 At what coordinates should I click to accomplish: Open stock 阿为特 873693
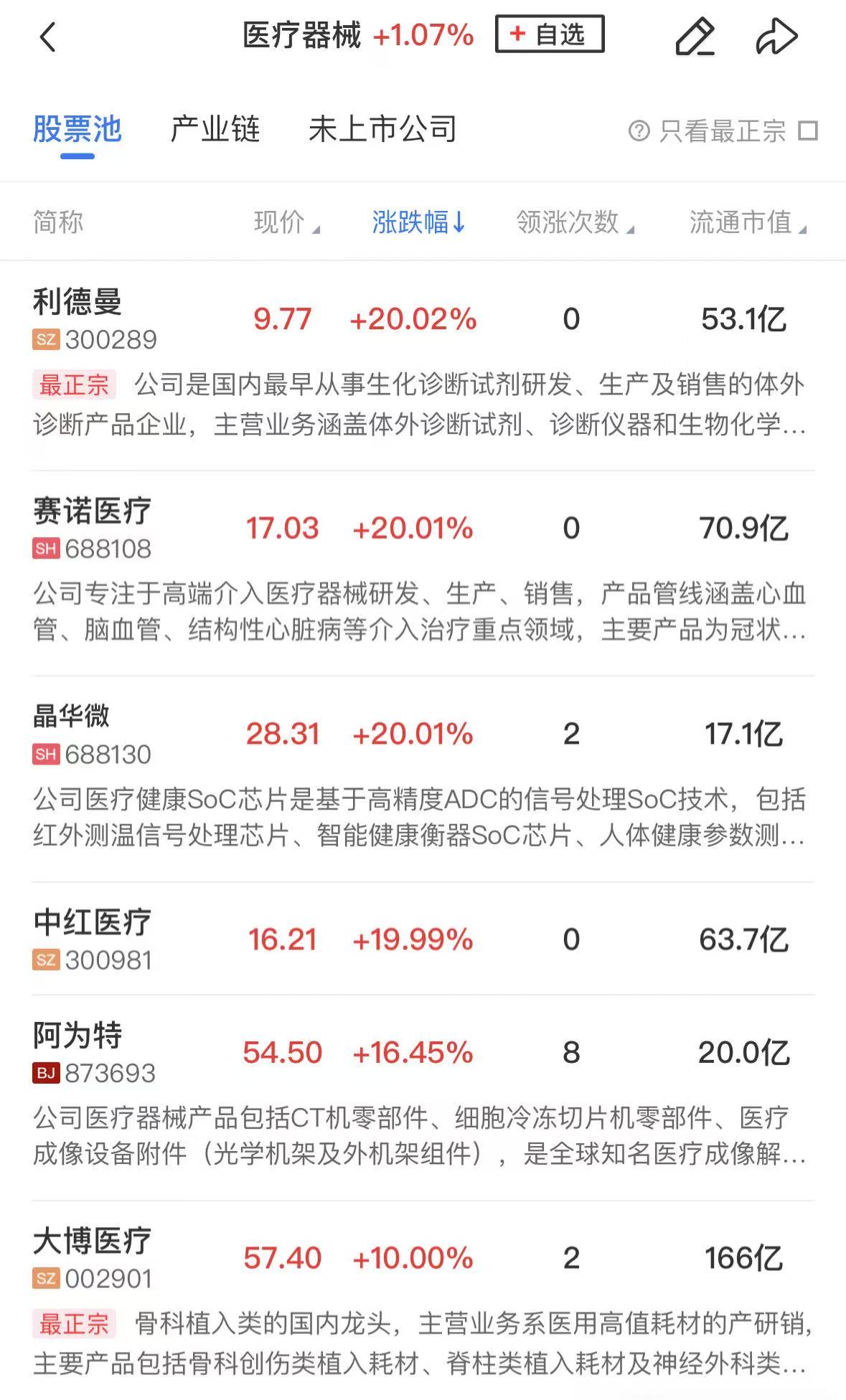coord(93,1052)
